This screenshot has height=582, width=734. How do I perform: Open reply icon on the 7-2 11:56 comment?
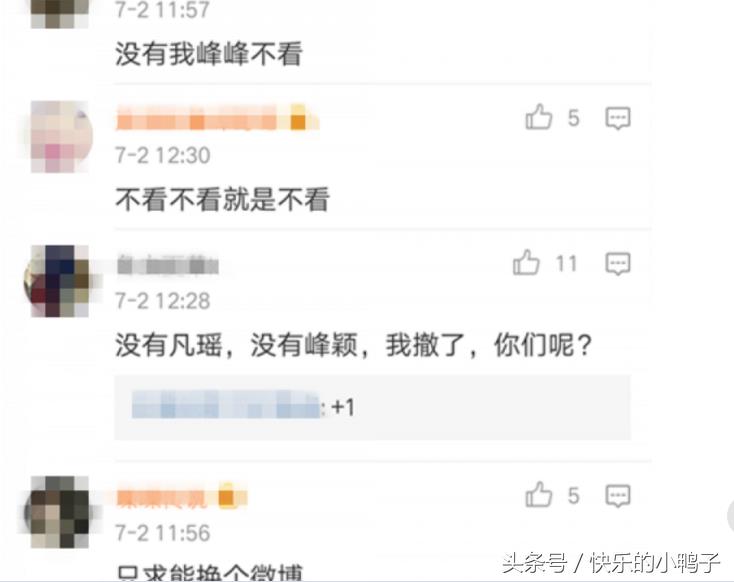click(618, 495)
